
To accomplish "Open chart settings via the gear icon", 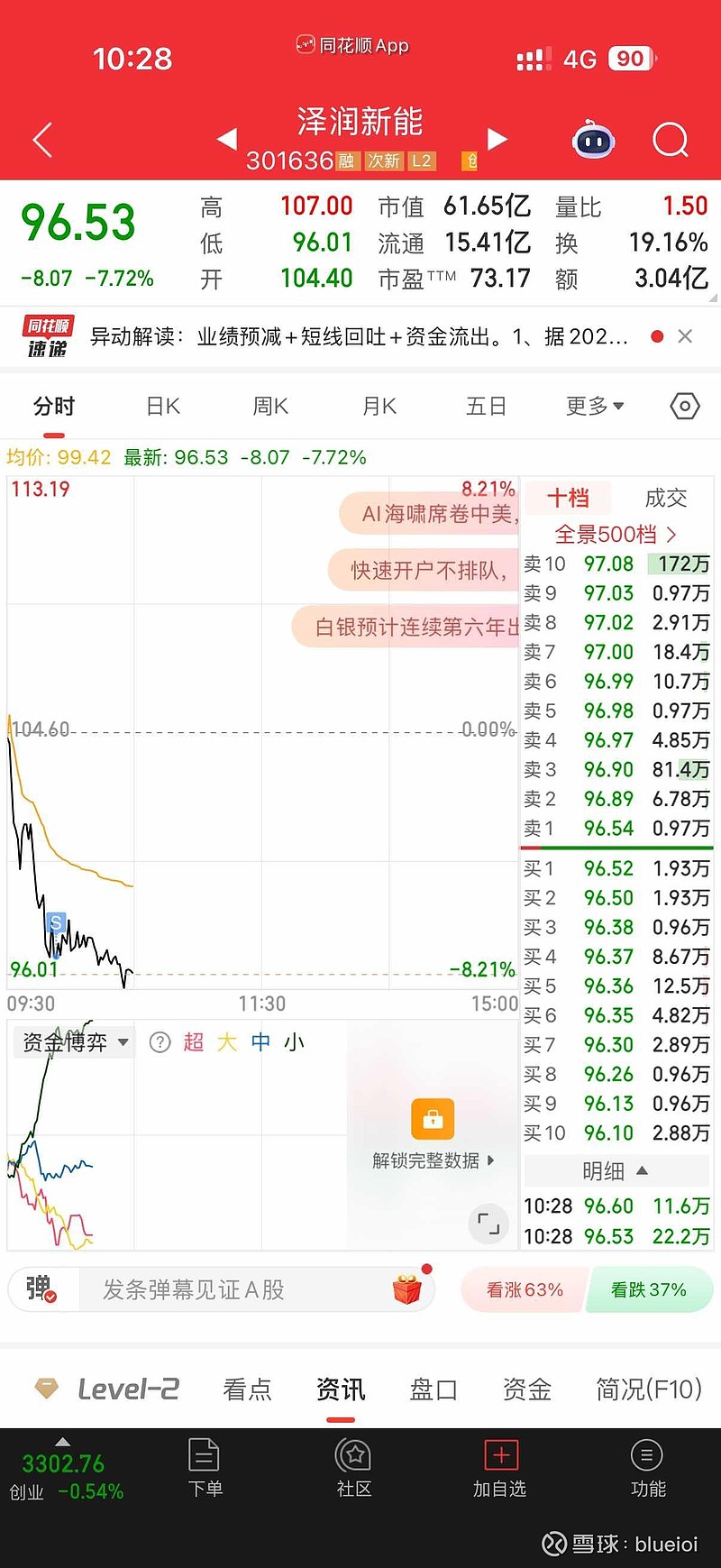I will (683, 407).
